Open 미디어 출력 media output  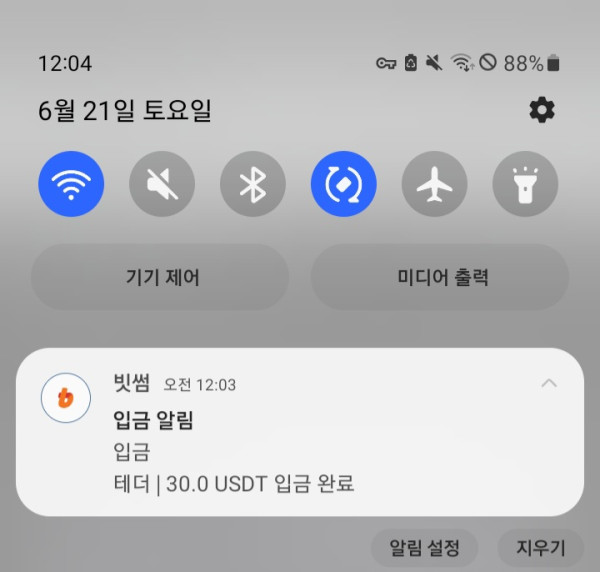[440, 277]
